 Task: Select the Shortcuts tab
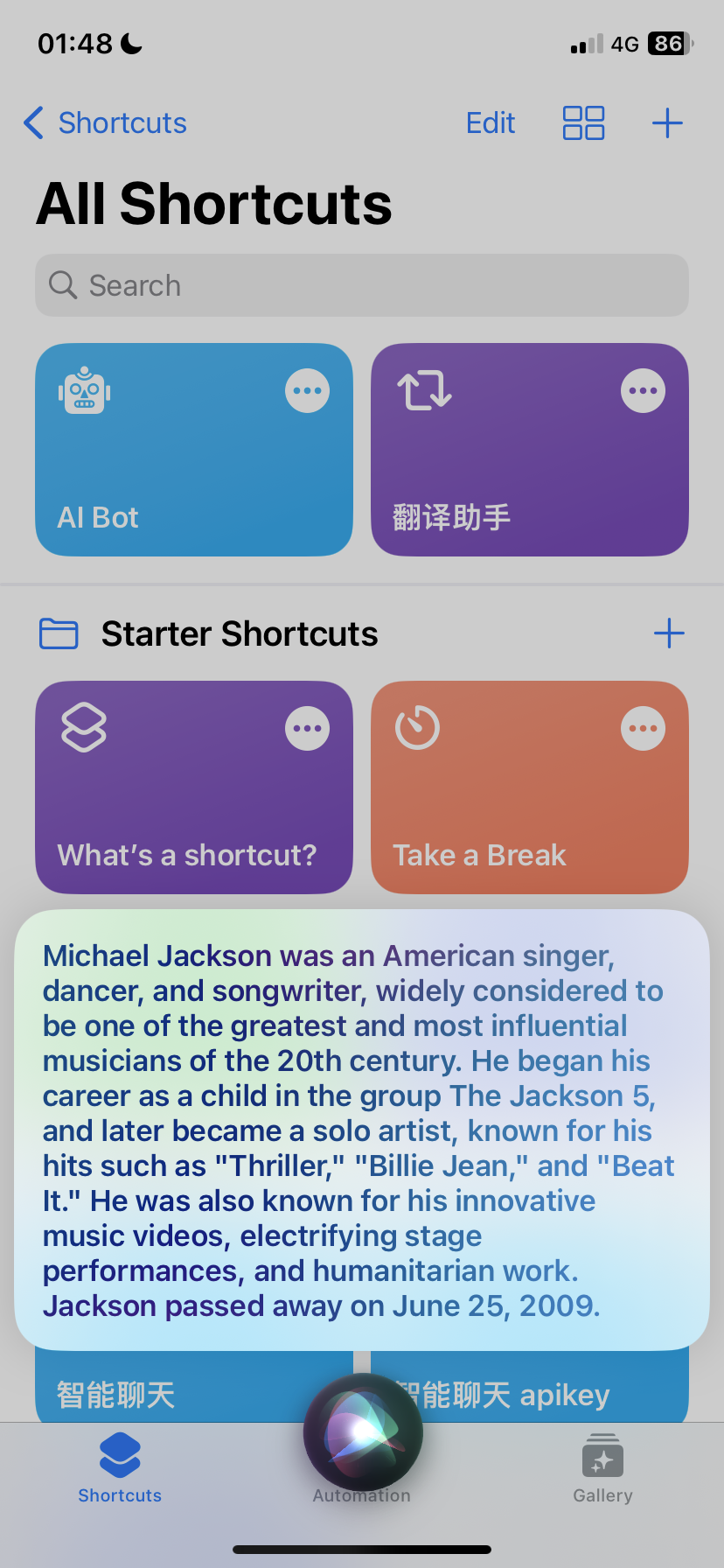coord(120,1470)
